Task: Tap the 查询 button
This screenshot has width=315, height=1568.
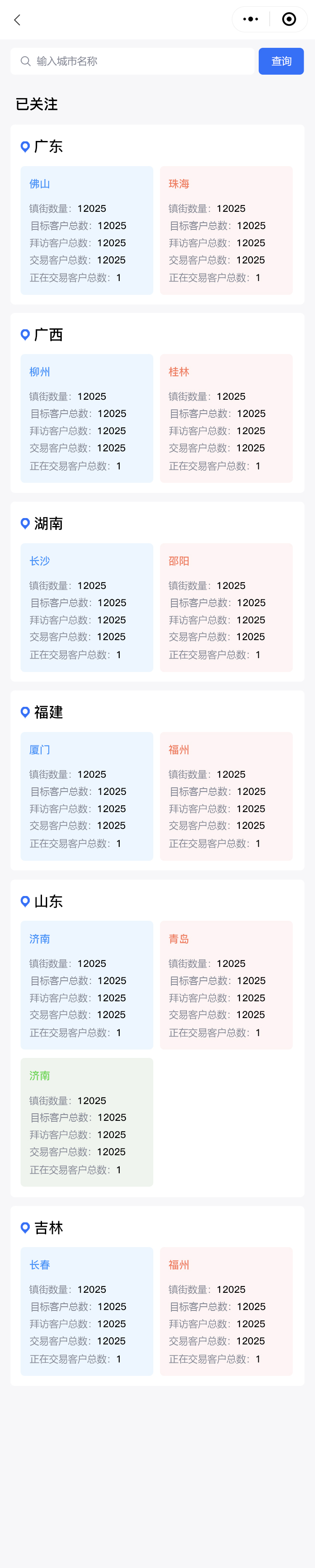Action: (281, 62)
